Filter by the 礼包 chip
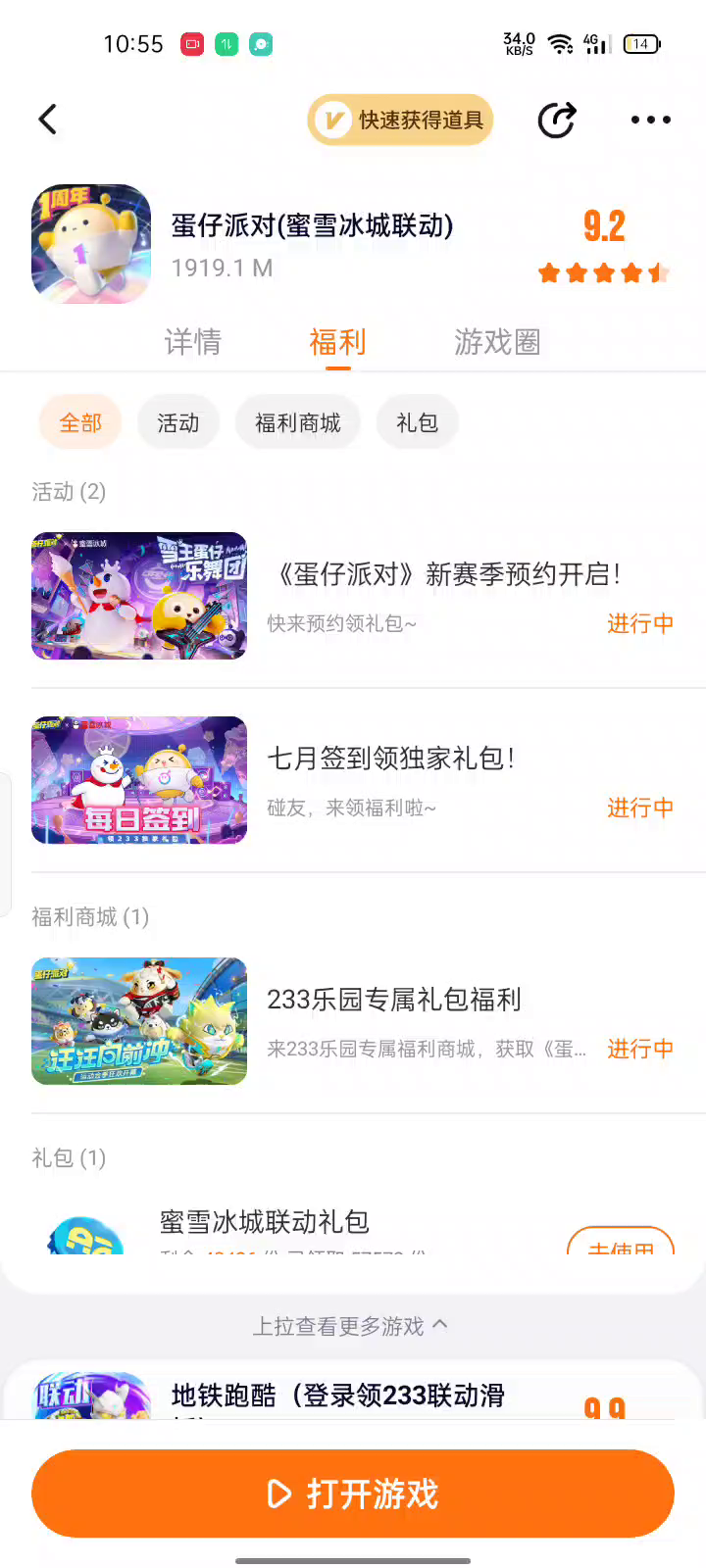Viewport: 706px width, 1568px height. (x=417, y=423)
